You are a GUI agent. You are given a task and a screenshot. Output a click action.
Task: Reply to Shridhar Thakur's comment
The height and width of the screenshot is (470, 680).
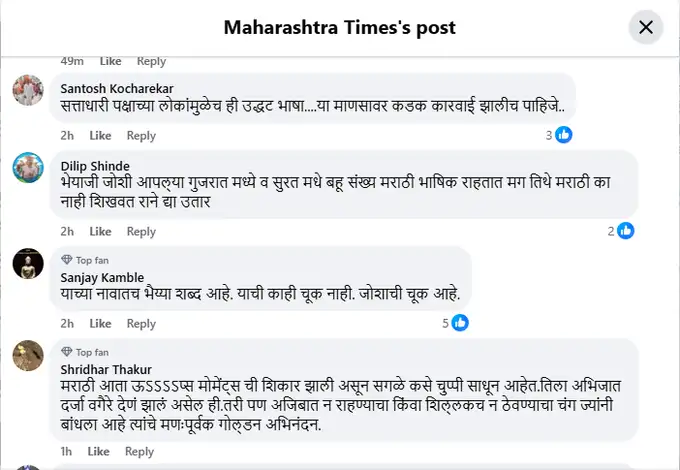pyautogui.click(x=141, y=452)
